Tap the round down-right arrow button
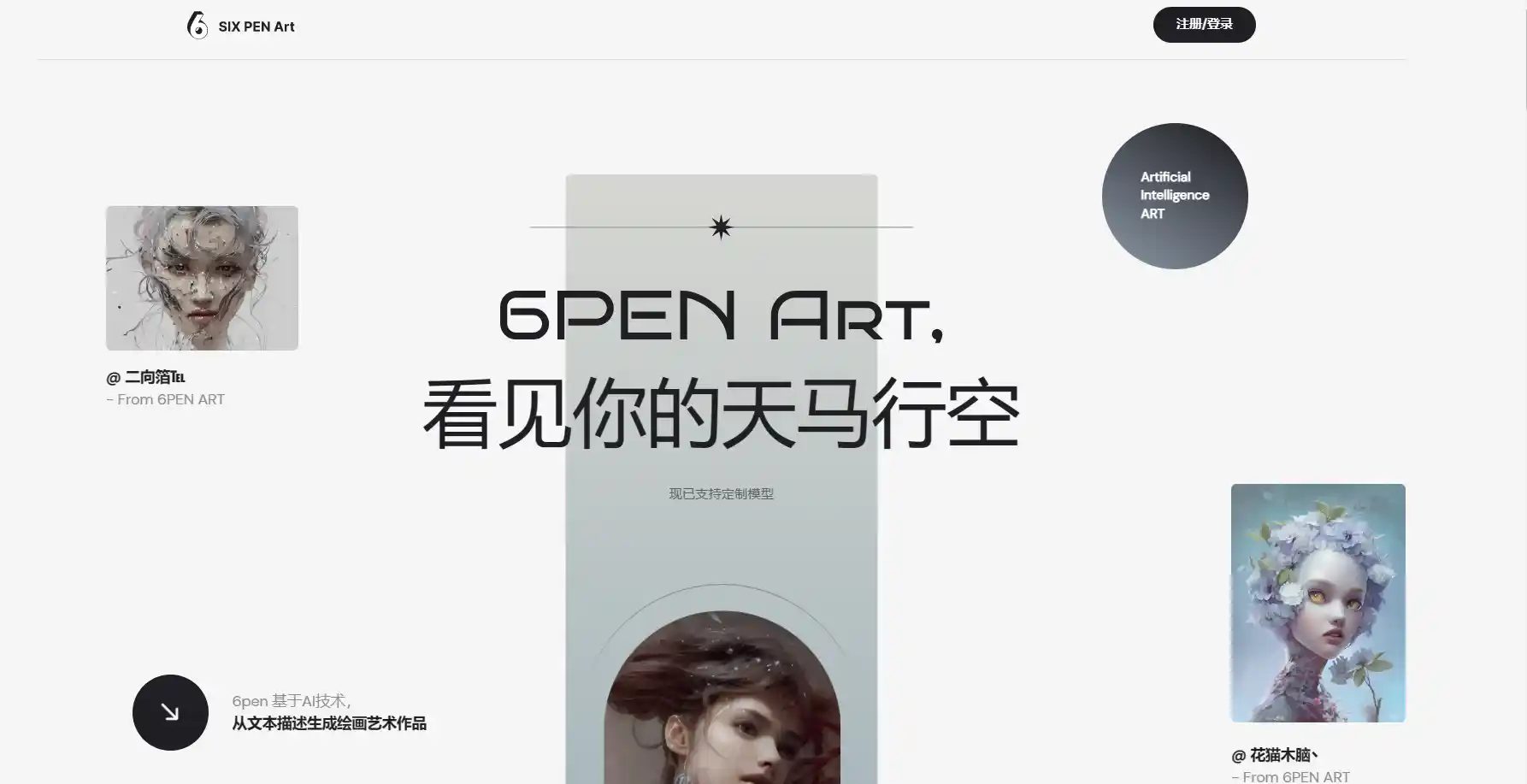The height and width of the screenshot is (784, 1527). point(170,712)
